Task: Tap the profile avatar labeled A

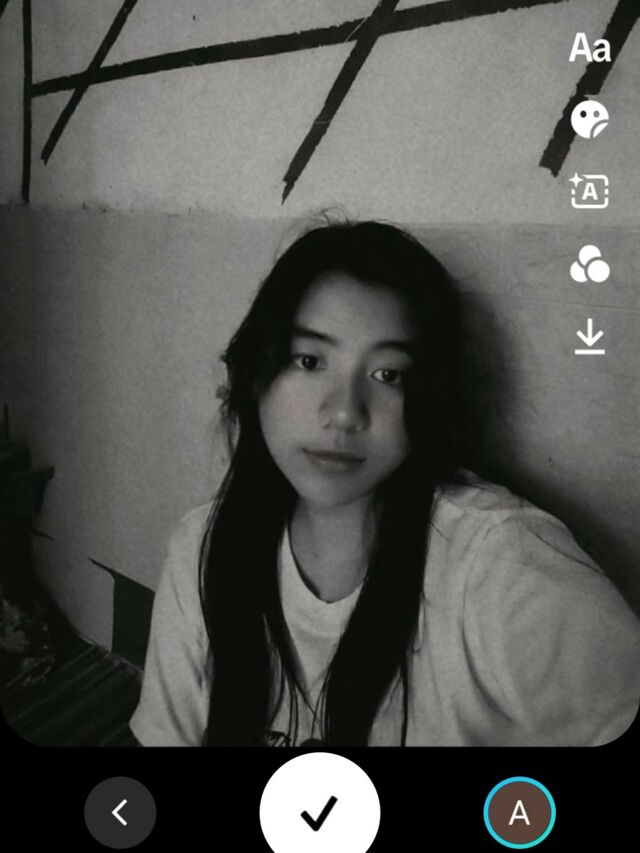Action: click(519, 813)
